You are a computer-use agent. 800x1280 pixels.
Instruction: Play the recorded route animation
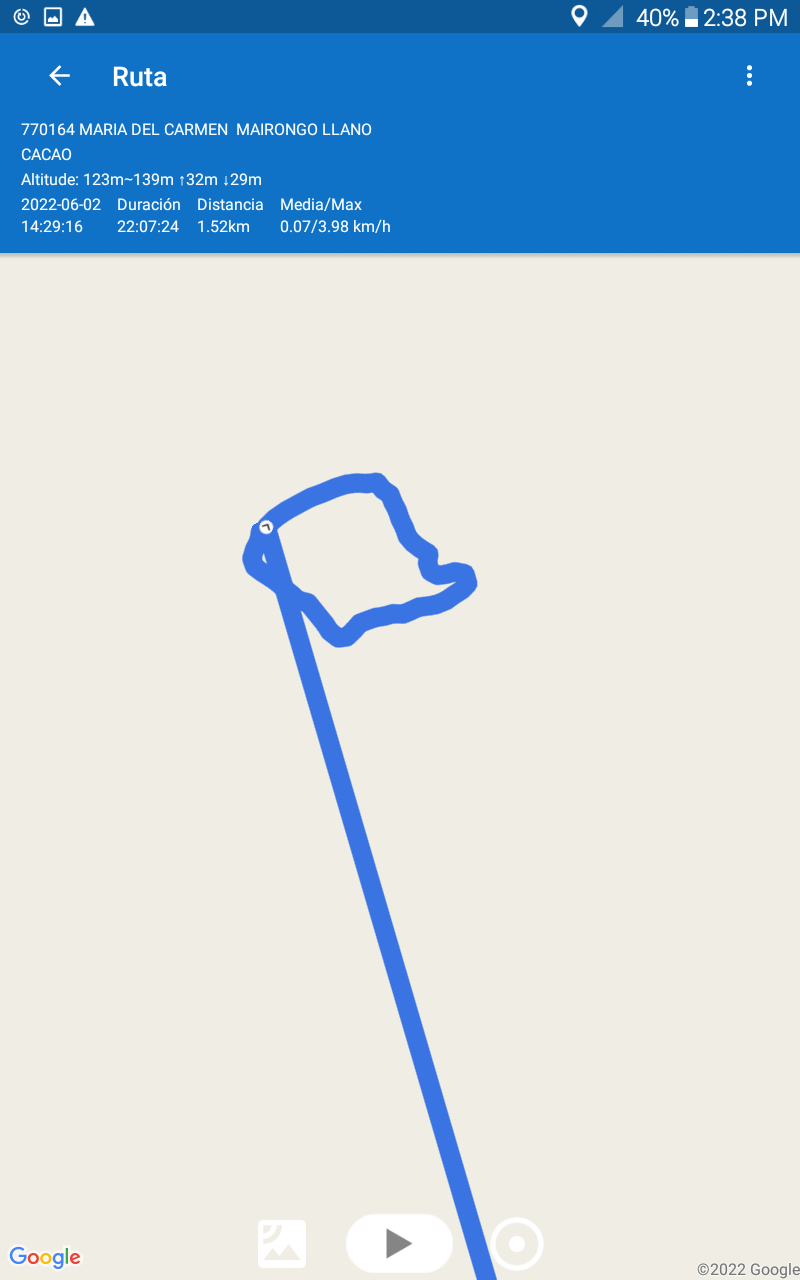(x=399, y=1243)
